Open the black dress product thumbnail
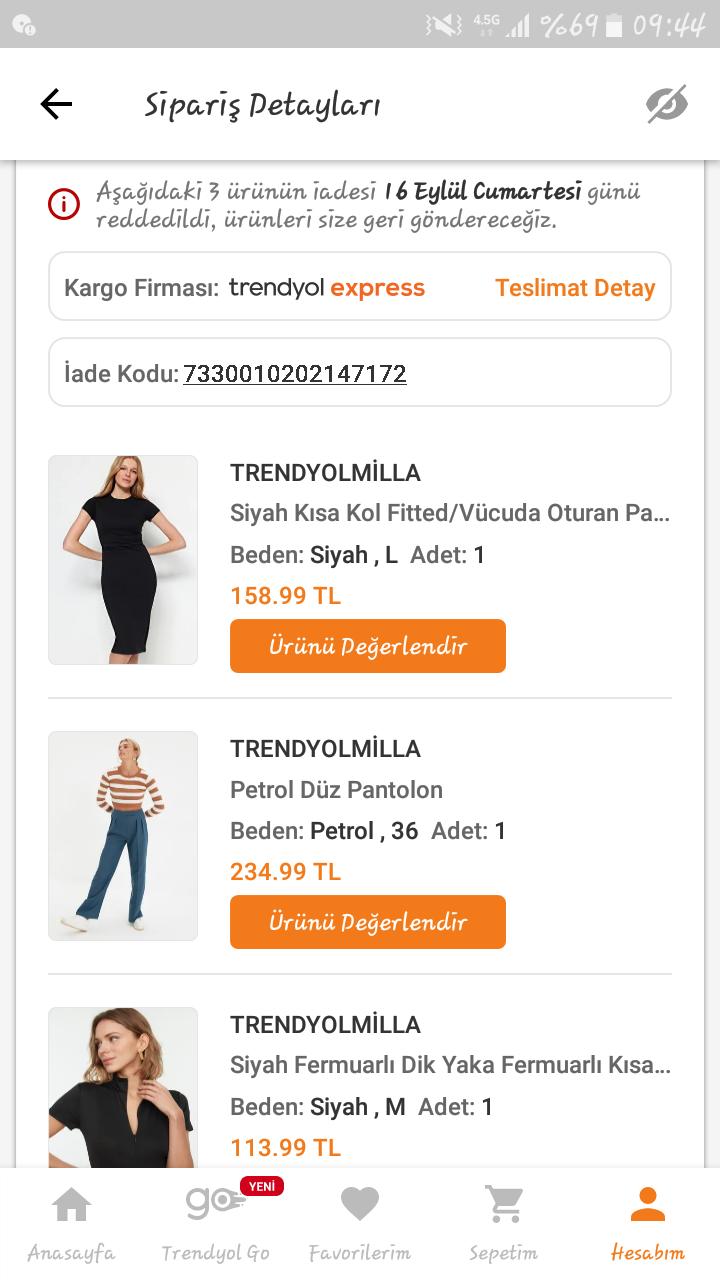This screenshot has width=720, height=1280. 122,560
